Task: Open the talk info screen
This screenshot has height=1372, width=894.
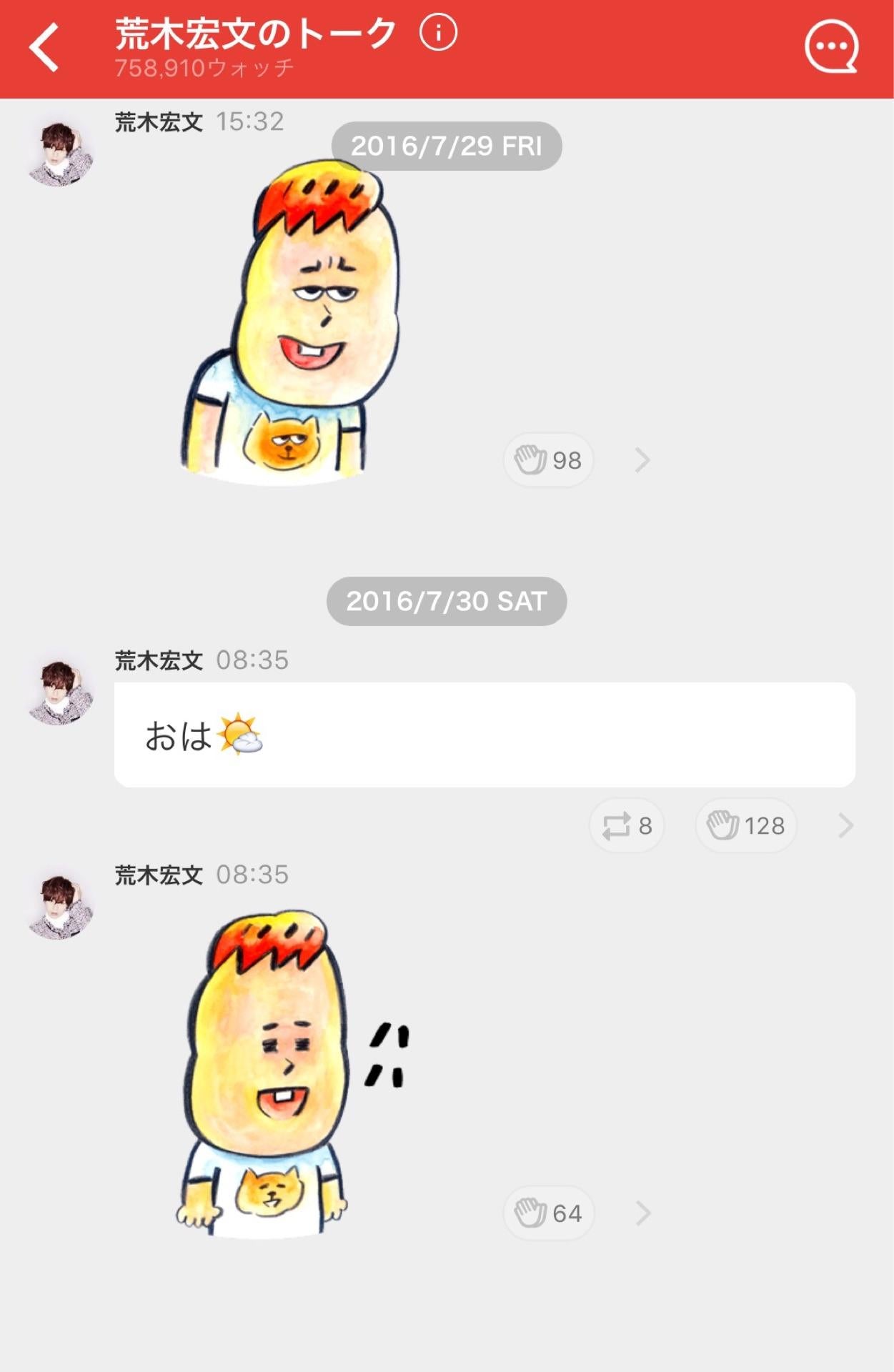Action: click(x=437, y=31)
